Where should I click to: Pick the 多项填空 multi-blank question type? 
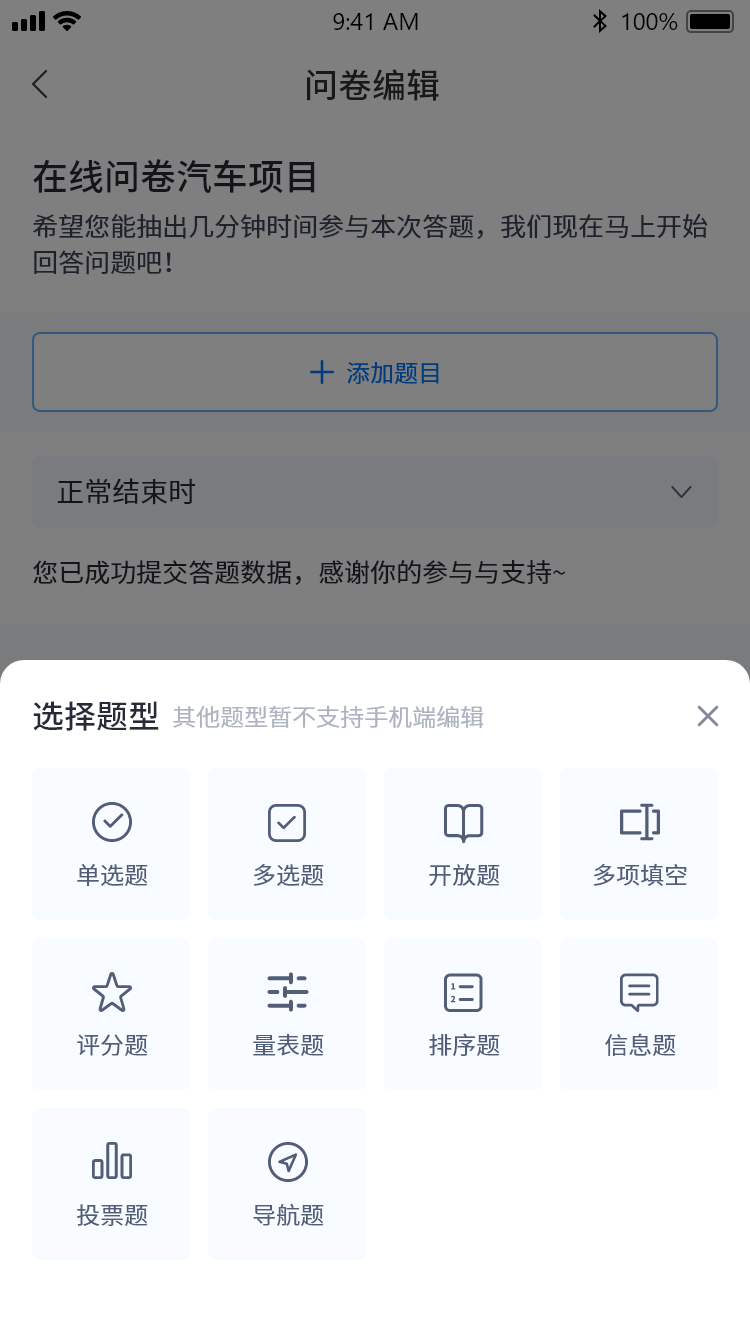[x=639, y=843]
